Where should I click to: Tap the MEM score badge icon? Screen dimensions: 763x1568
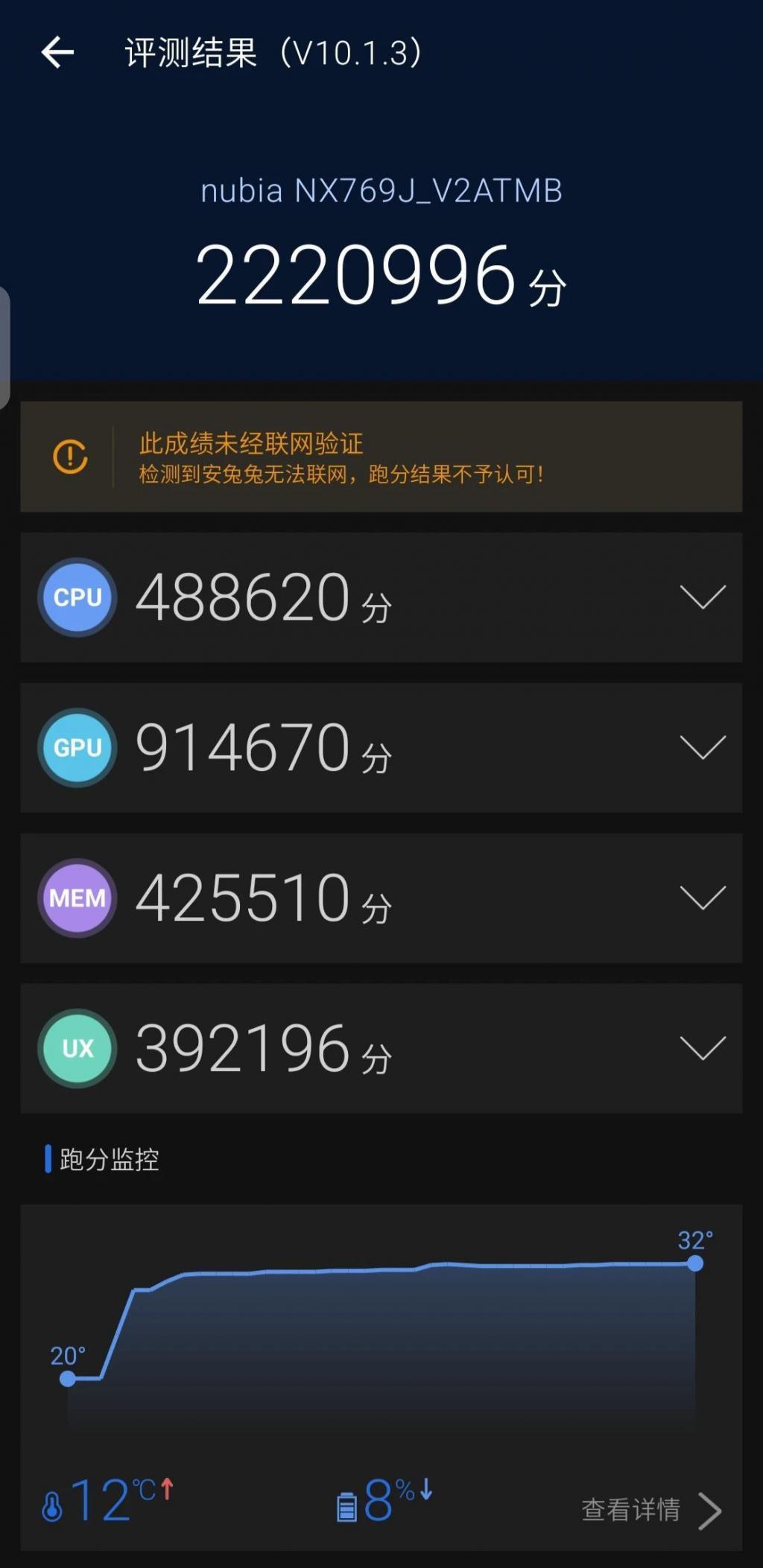click(77, 899)
